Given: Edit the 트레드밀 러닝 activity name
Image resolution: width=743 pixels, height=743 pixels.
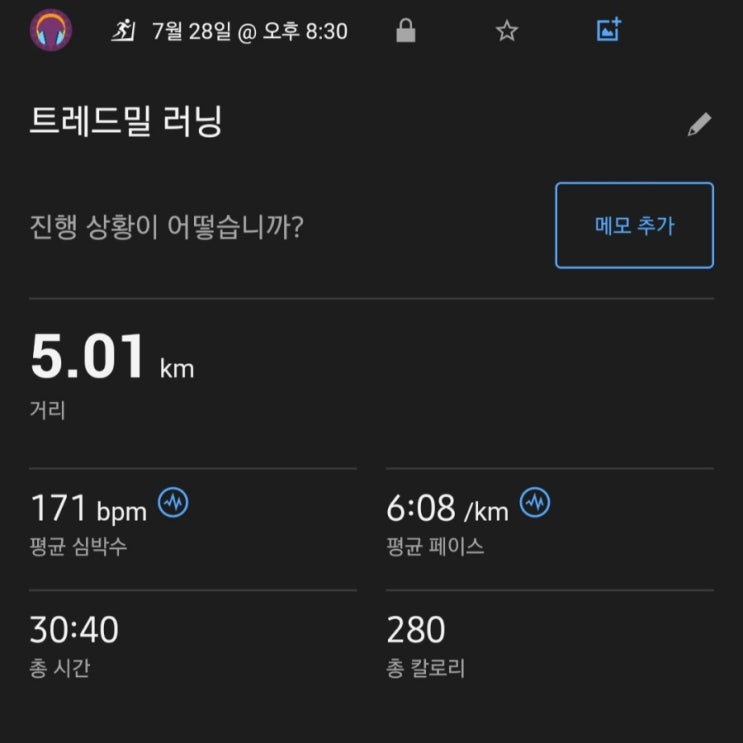Looking at the screenshot, I should point(699,125).
